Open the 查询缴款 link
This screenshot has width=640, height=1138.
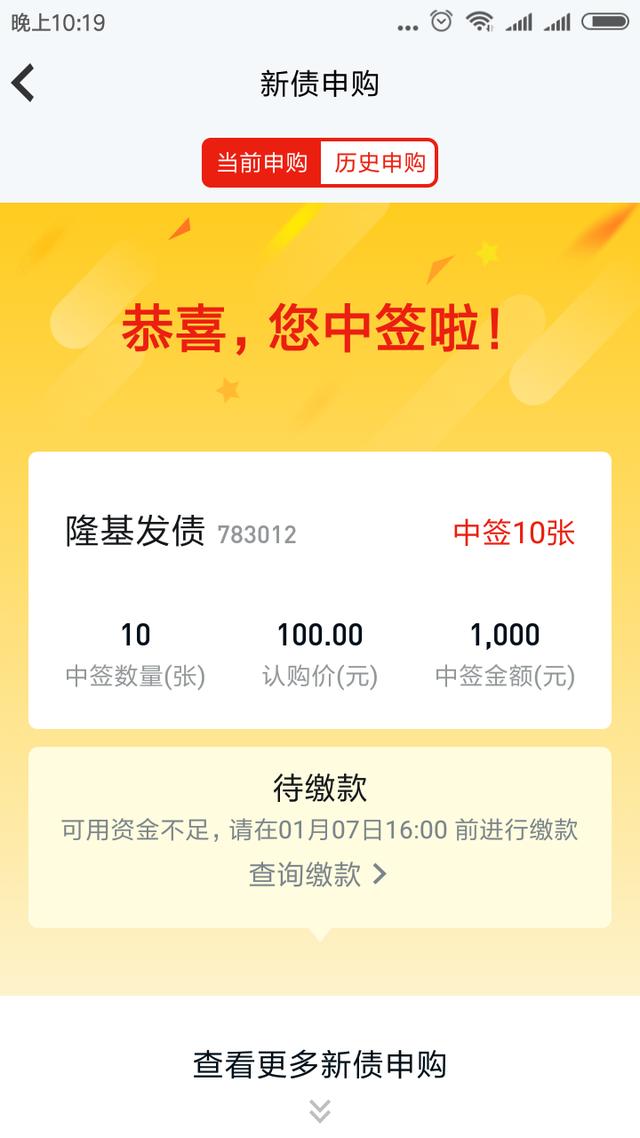point(319,874)
